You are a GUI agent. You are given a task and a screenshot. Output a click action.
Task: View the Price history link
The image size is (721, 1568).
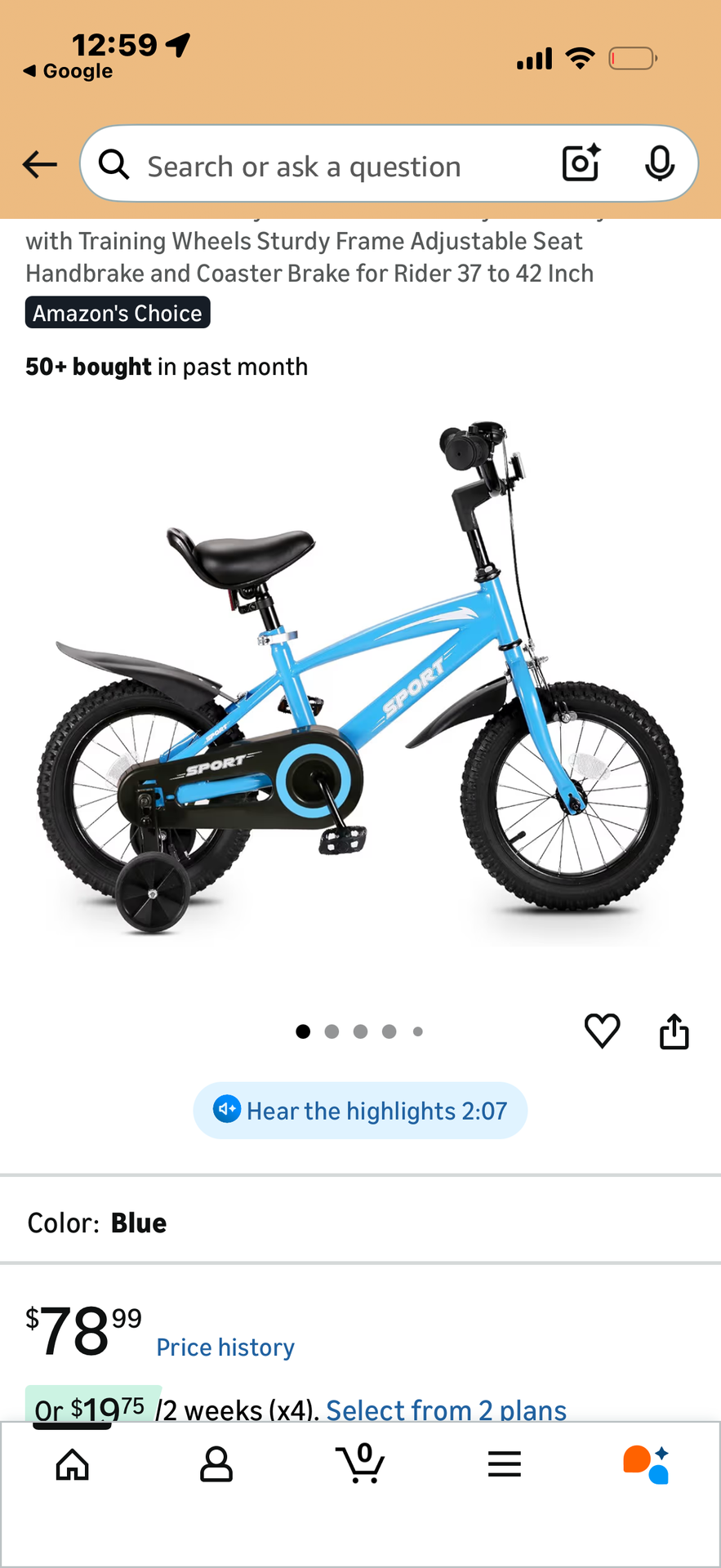click(225, 1347)
